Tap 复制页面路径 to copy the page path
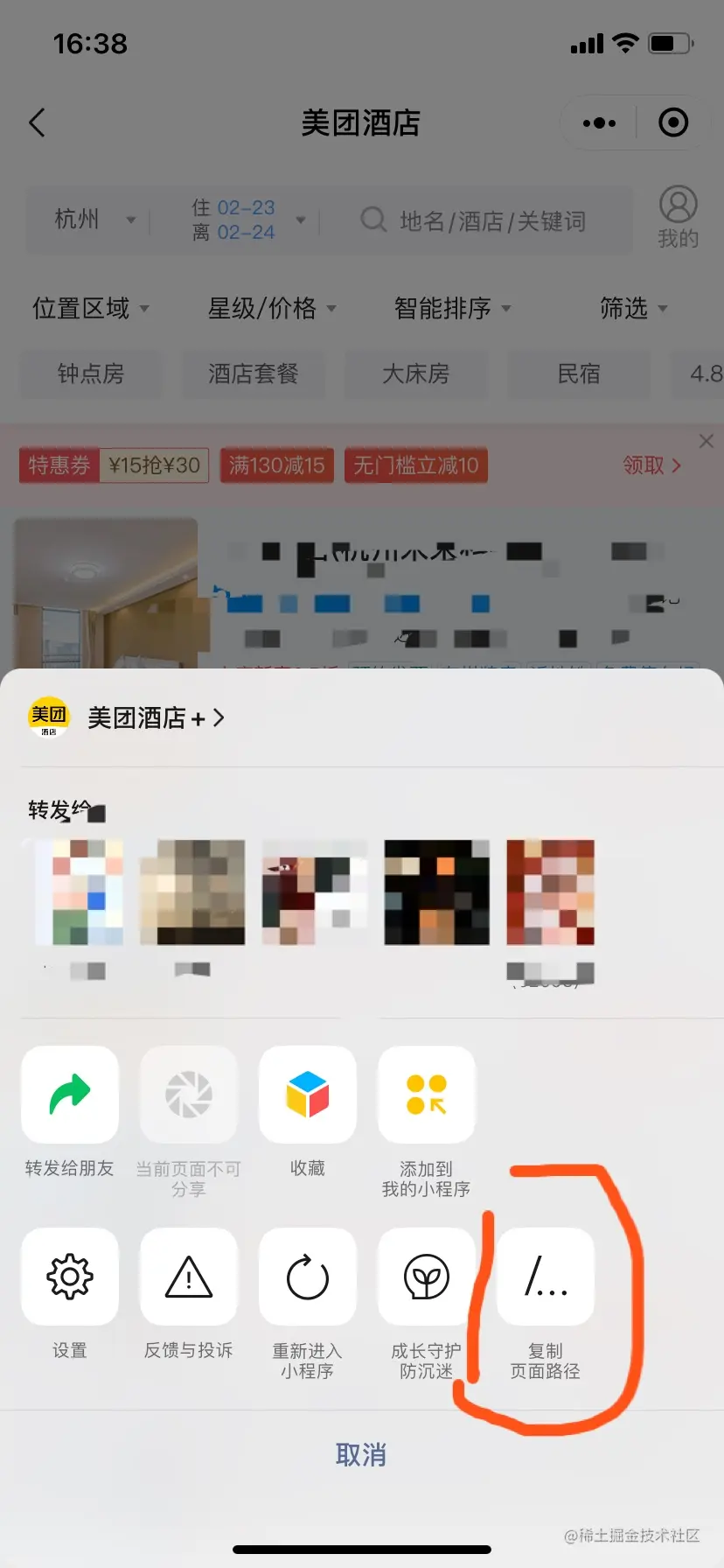This screenshot has width=724, height=1568. (x=546, y=1277)
